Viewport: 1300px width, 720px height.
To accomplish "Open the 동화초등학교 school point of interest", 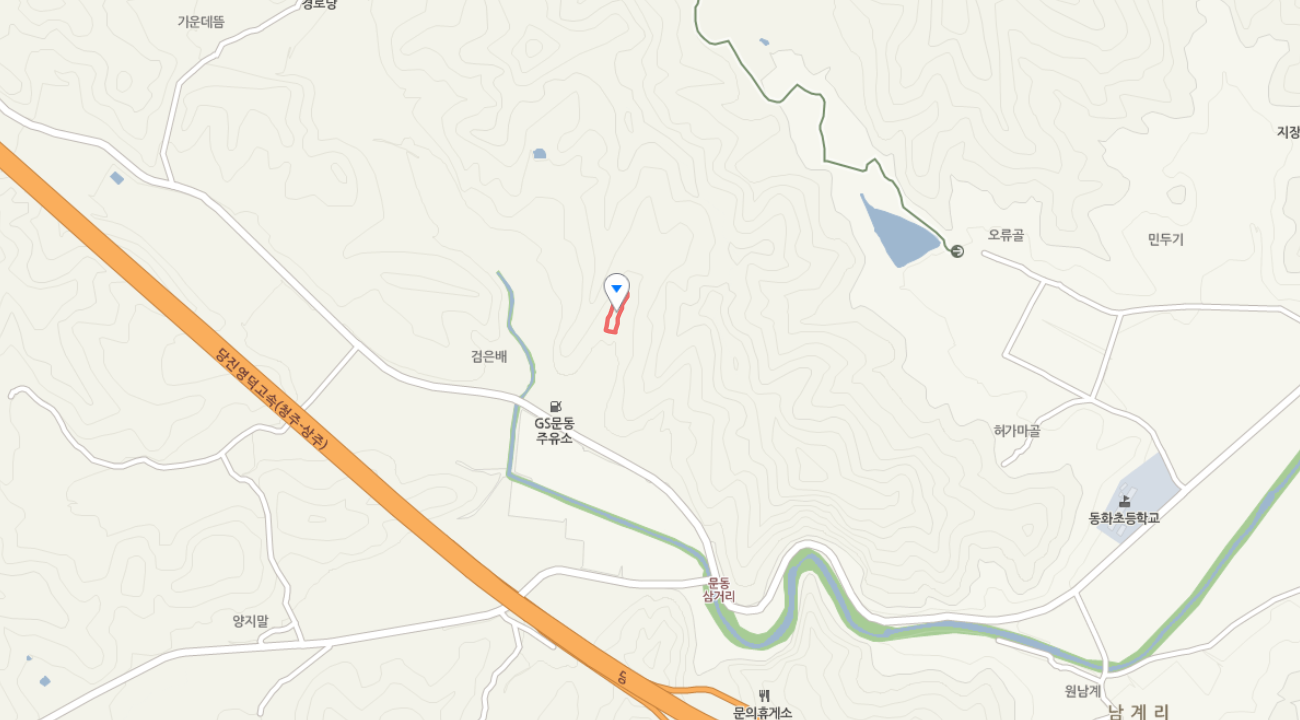I will tap(1125, 502).
